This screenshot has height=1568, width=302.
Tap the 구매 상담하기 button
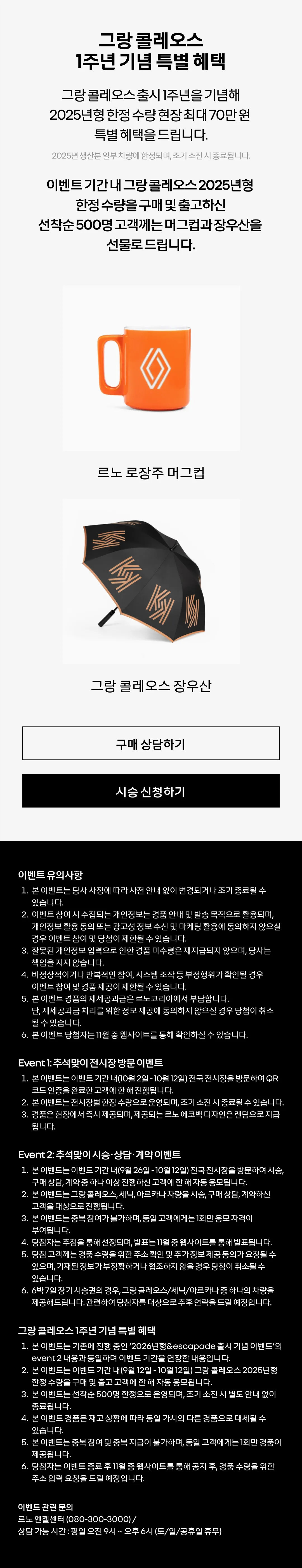pyautogui.click(x=151, y=743)
